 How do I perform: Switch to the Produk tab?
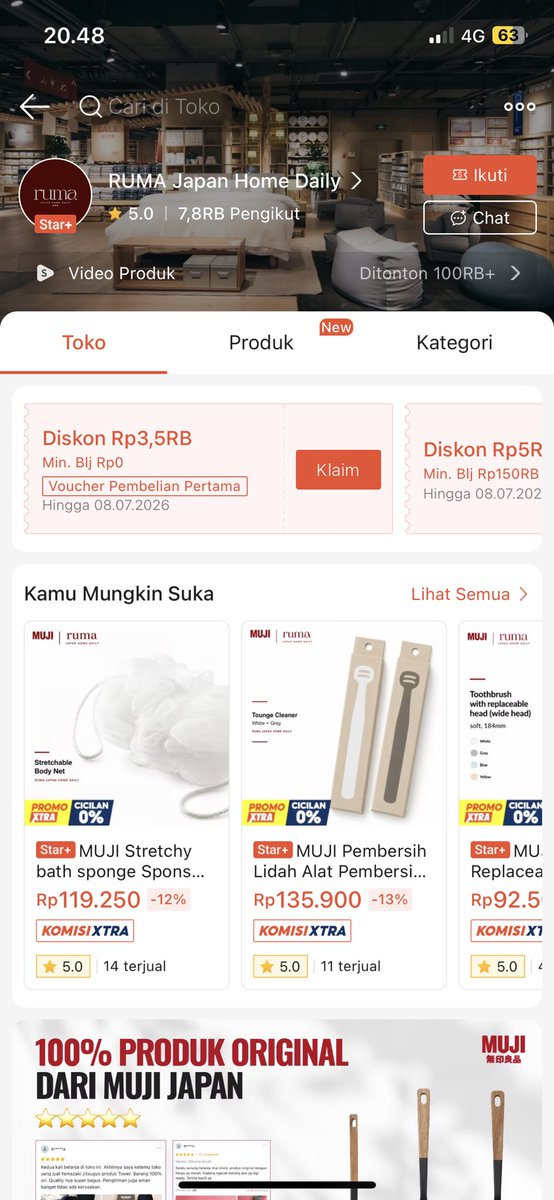click(x=261, y=342)
